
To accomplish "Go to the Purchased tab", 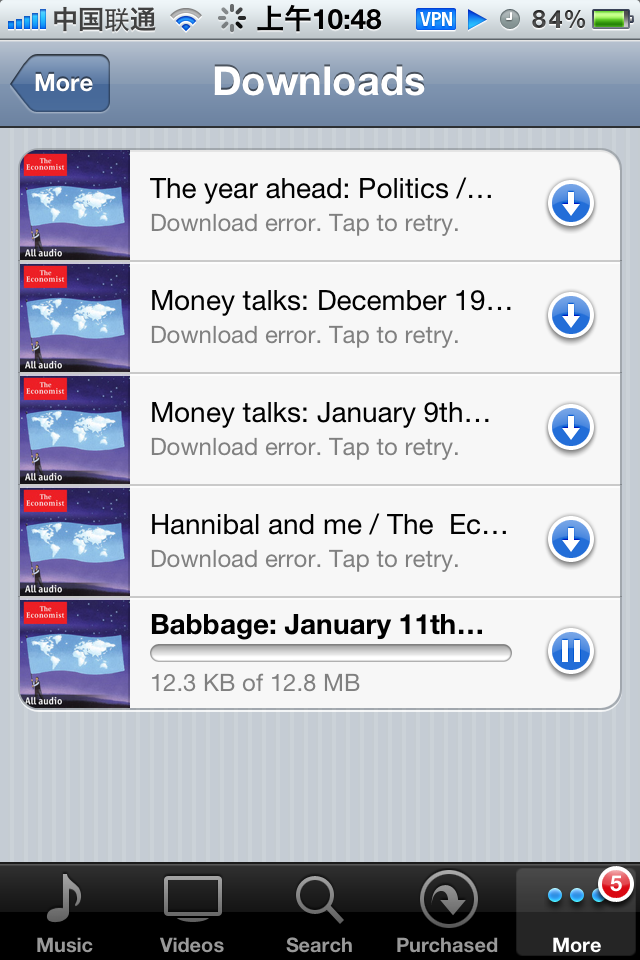I will 447,912.
